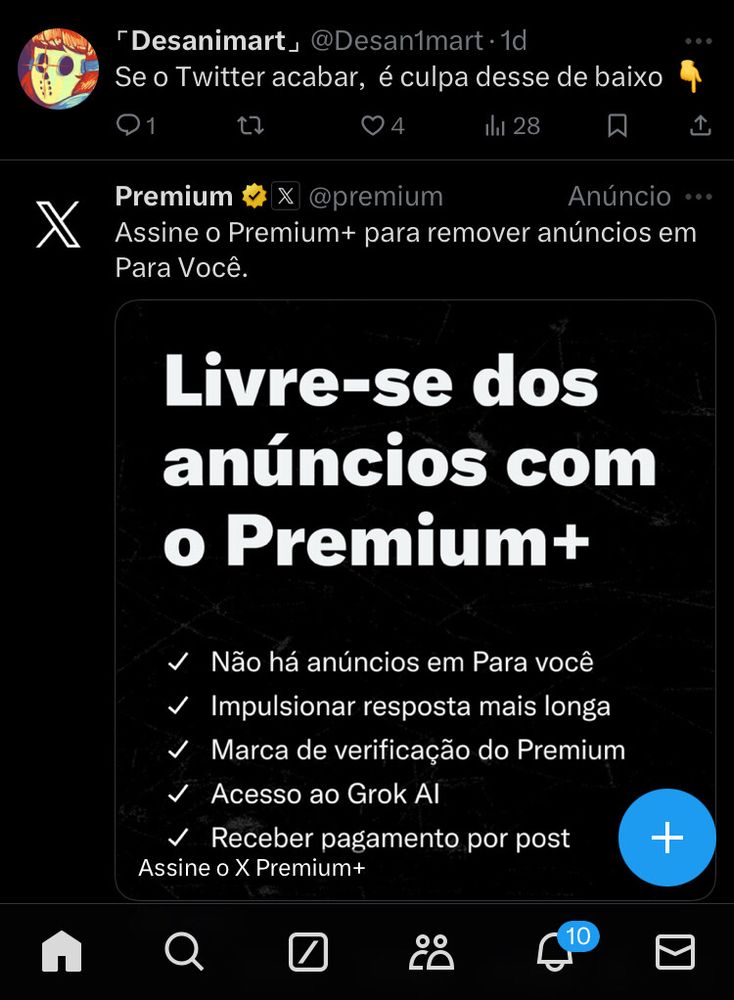
Task: Compose a new post
Action: [x=667, y=838]
